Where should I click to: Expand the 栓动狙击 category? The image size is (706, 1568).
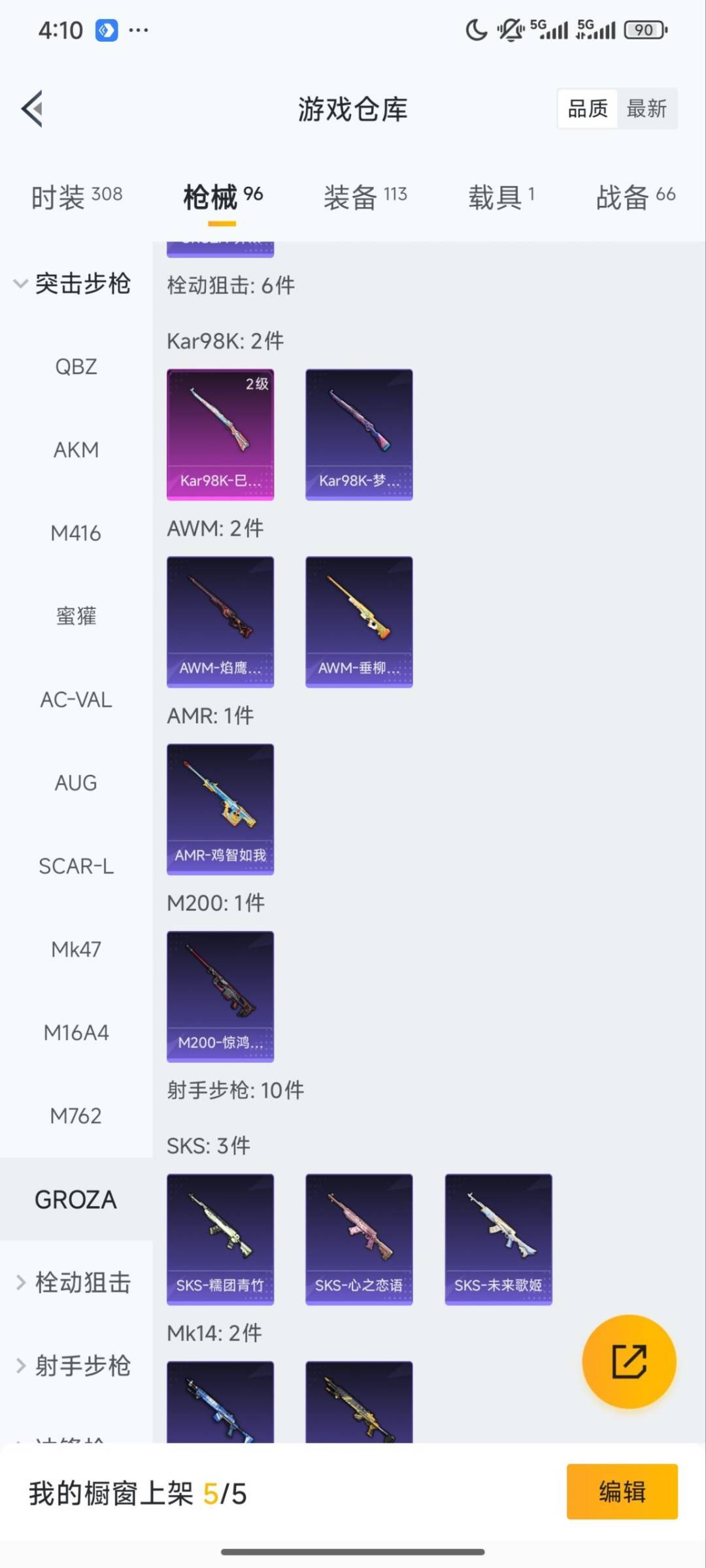coord(73,1282)
